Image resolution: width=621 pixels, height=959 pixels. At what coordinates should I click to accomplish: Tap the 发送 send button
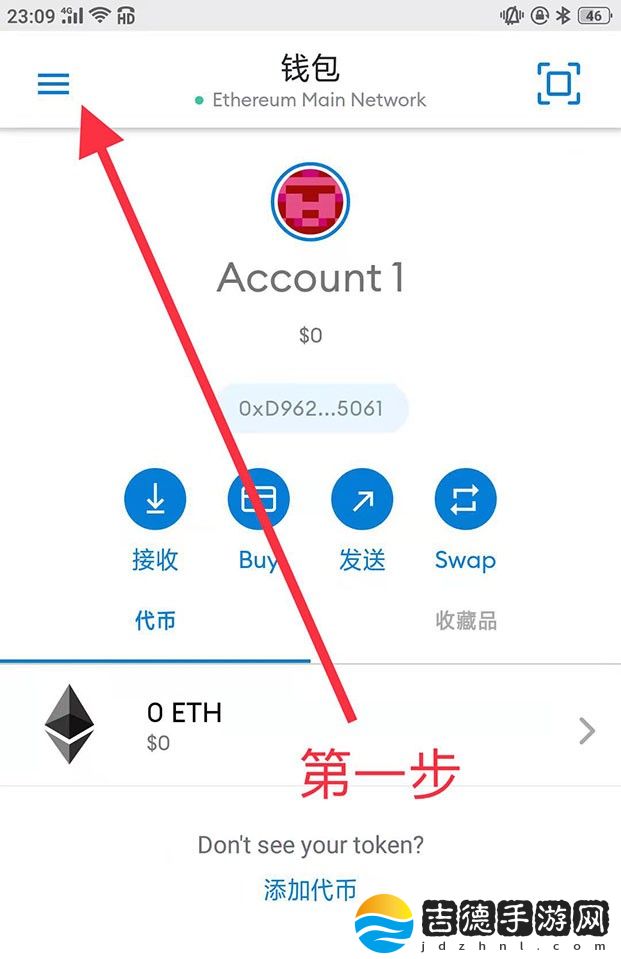point(362,500)
